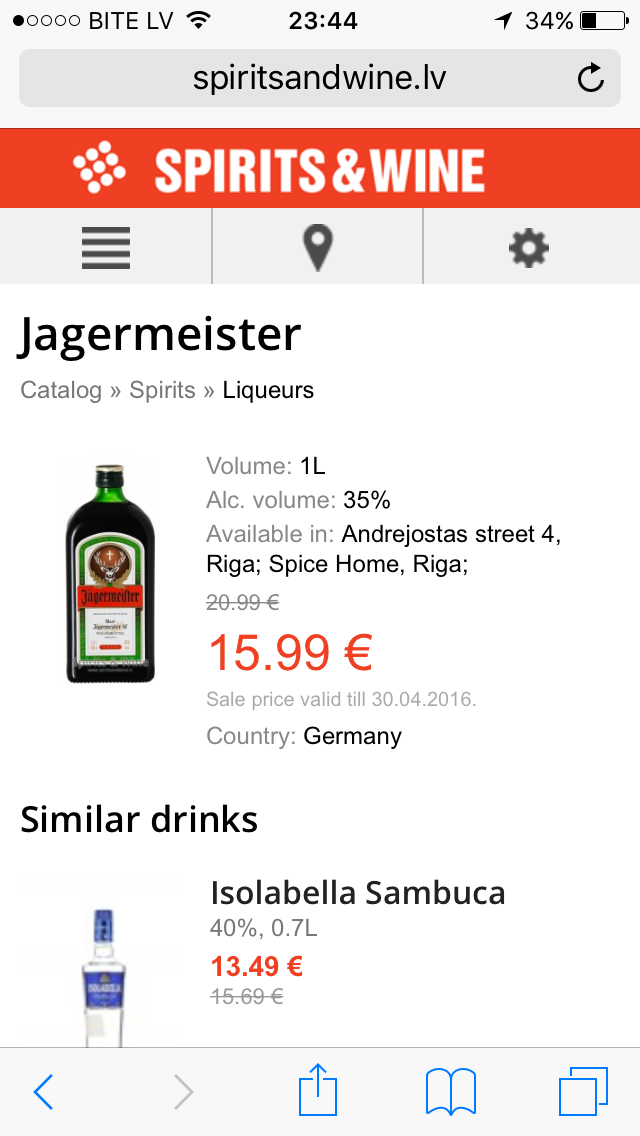Reload the page in Safari
The height and width of the screenshot is (1136, 640).
[591, 78]
